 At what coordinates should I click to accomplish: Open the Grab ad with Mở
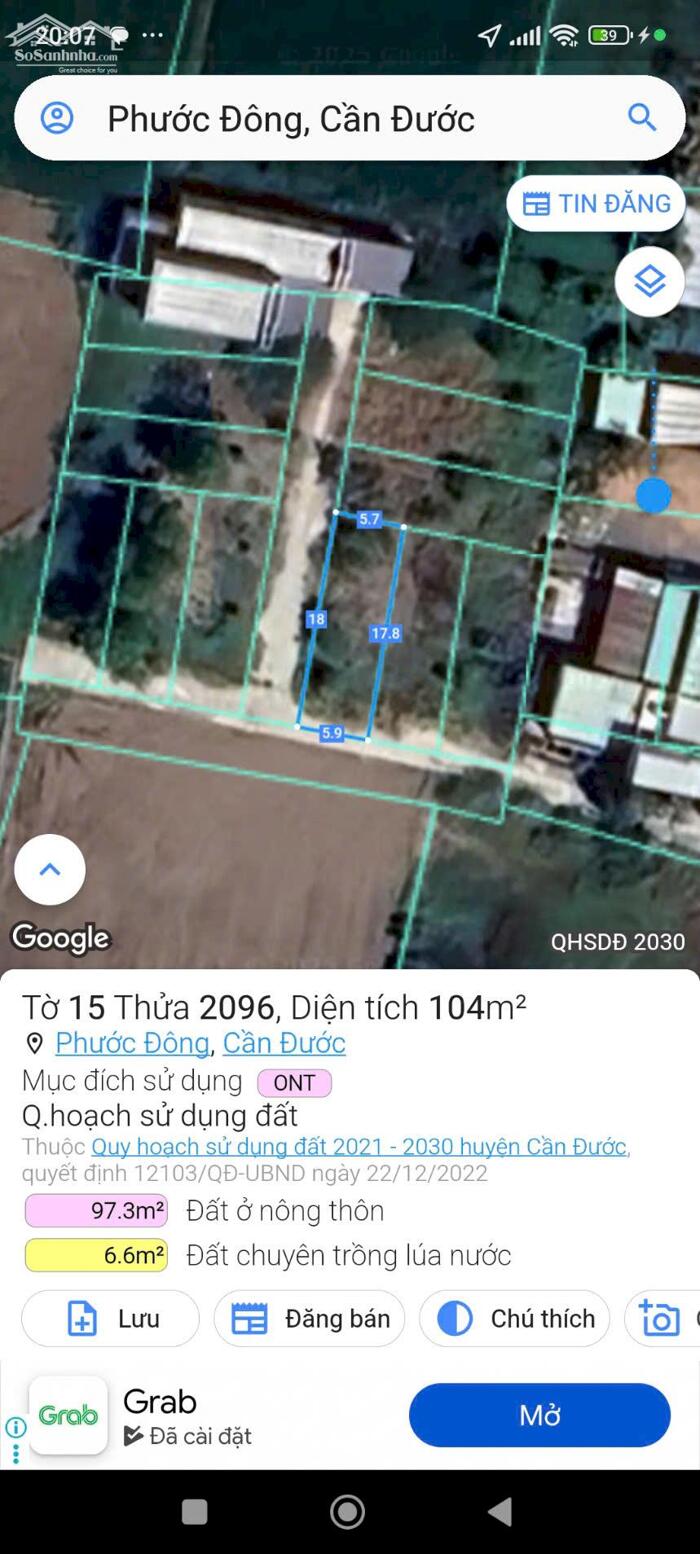pyautogui.click(x=539, y=1415)
